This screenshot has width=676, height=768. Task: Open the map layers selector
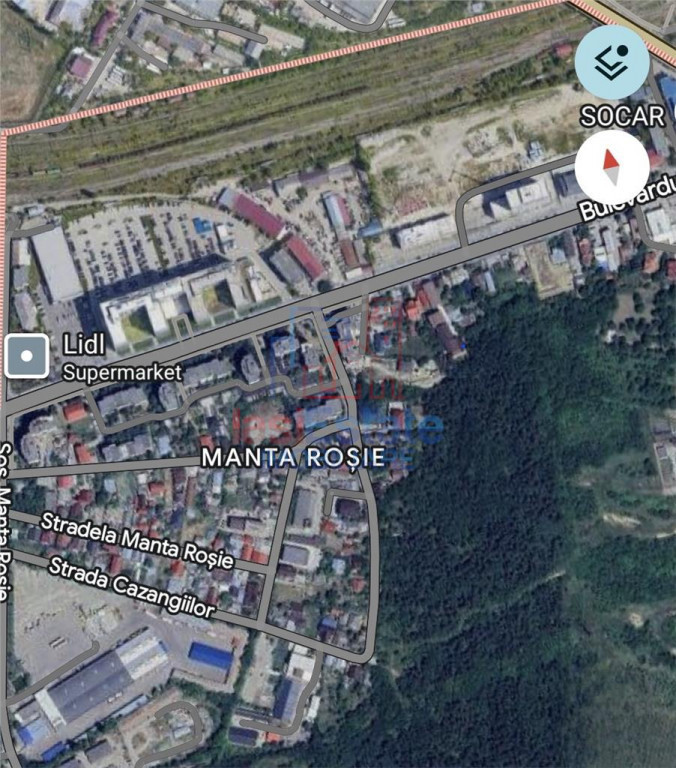(x=611, y=61)
